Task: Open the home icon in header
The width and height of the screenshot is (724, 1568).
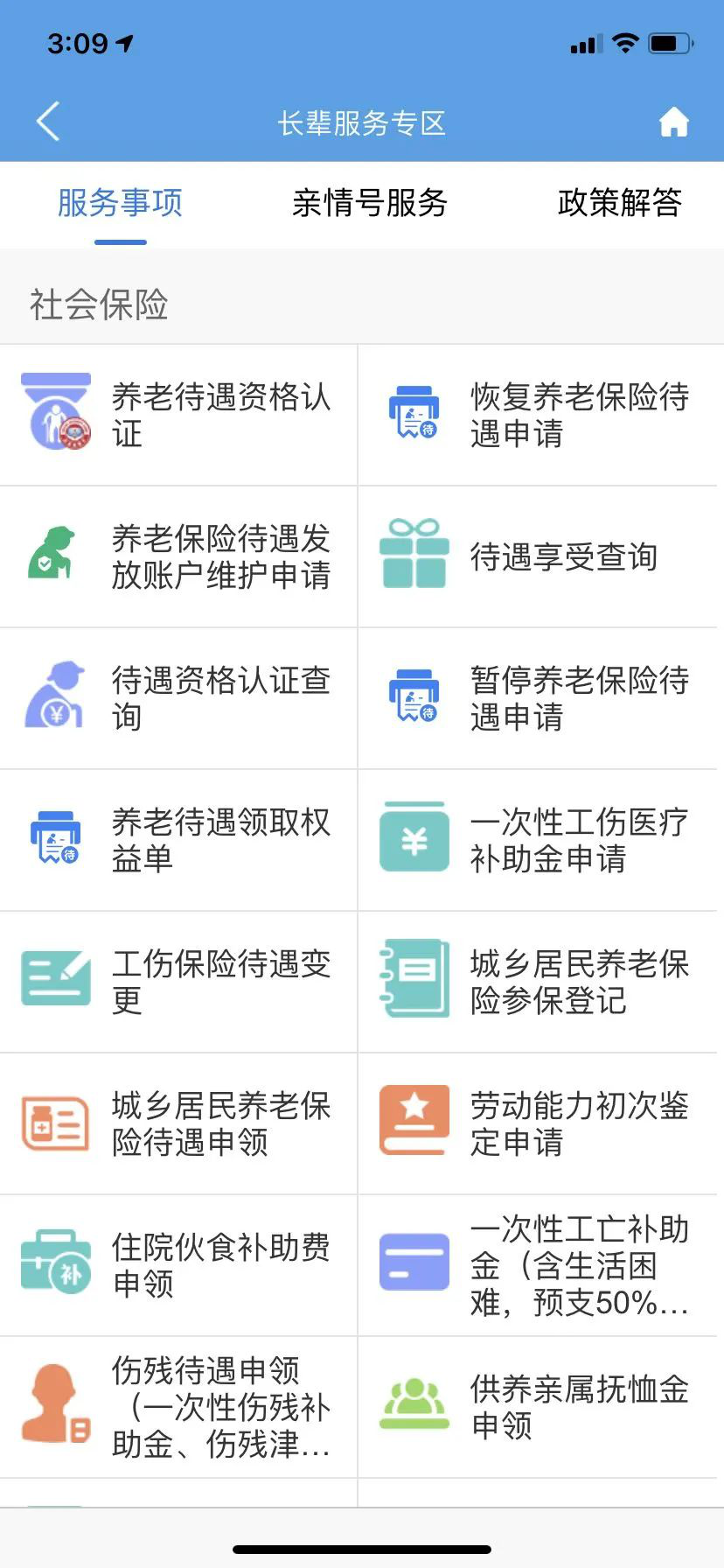Action: tap(673, 122)
